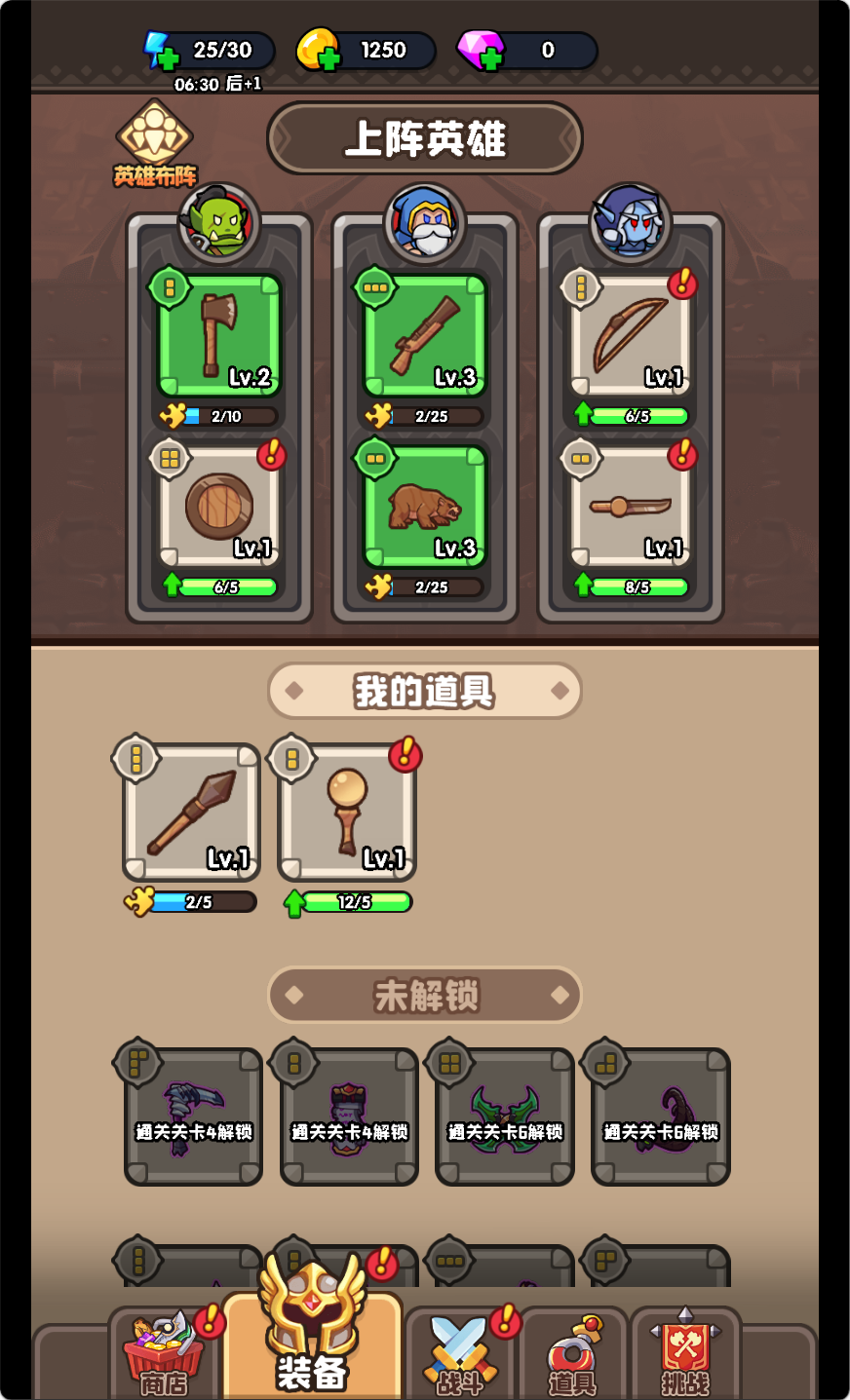
Task: Select the bow Lv.1 equipment card
Action: coord(631,336)
